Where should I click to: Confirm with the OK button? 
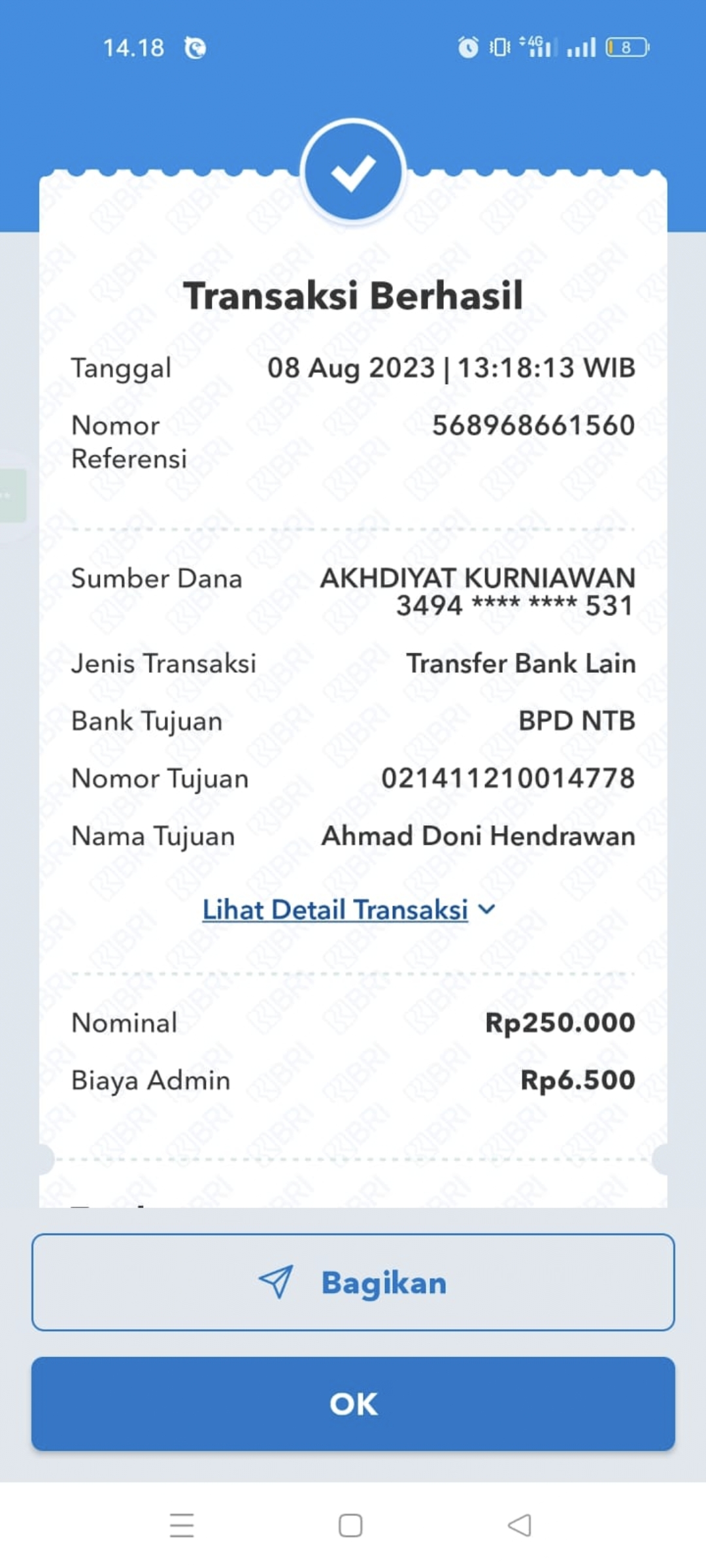point(353,1403)
